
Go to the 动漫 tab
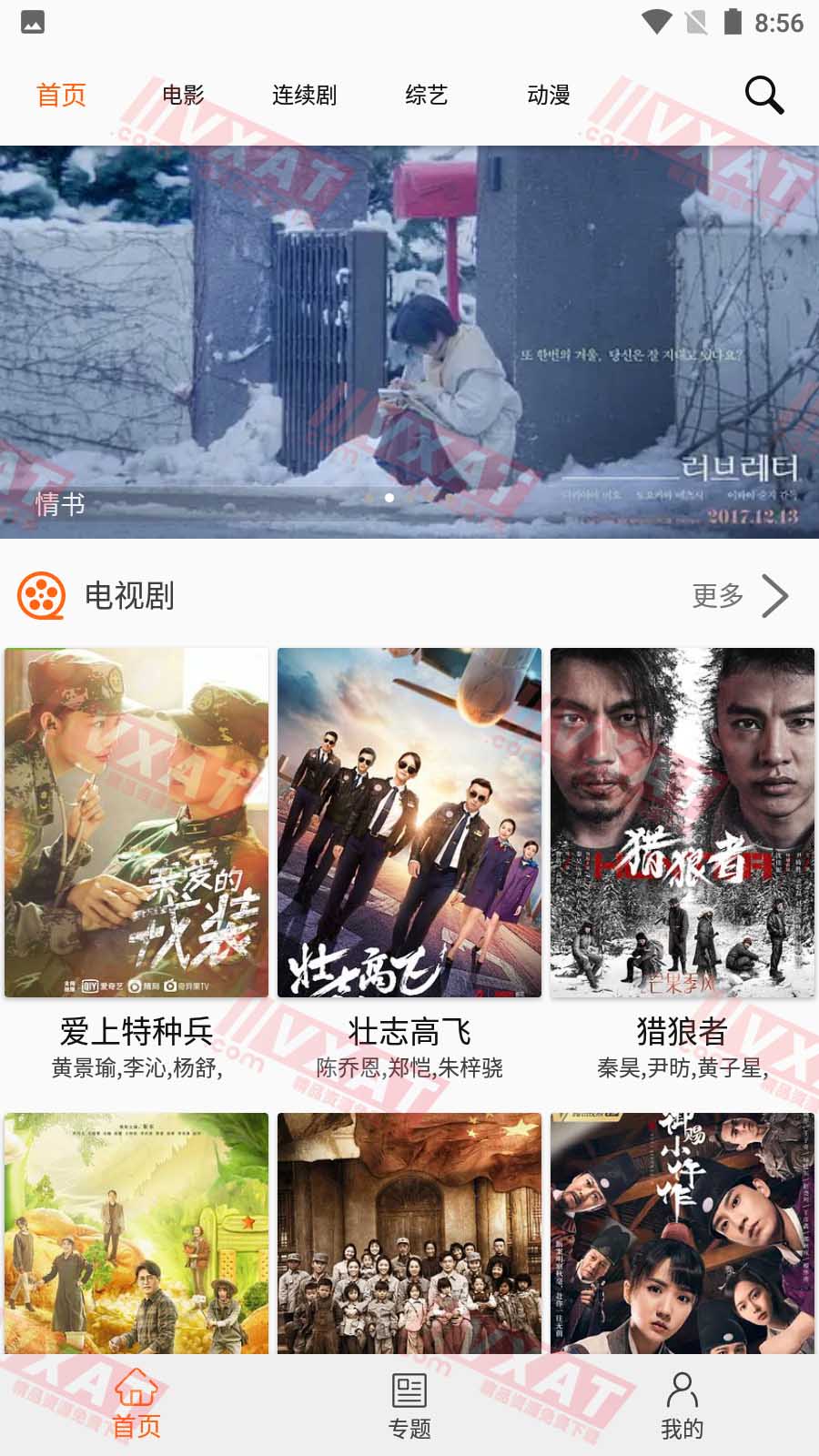coord(548,95)
